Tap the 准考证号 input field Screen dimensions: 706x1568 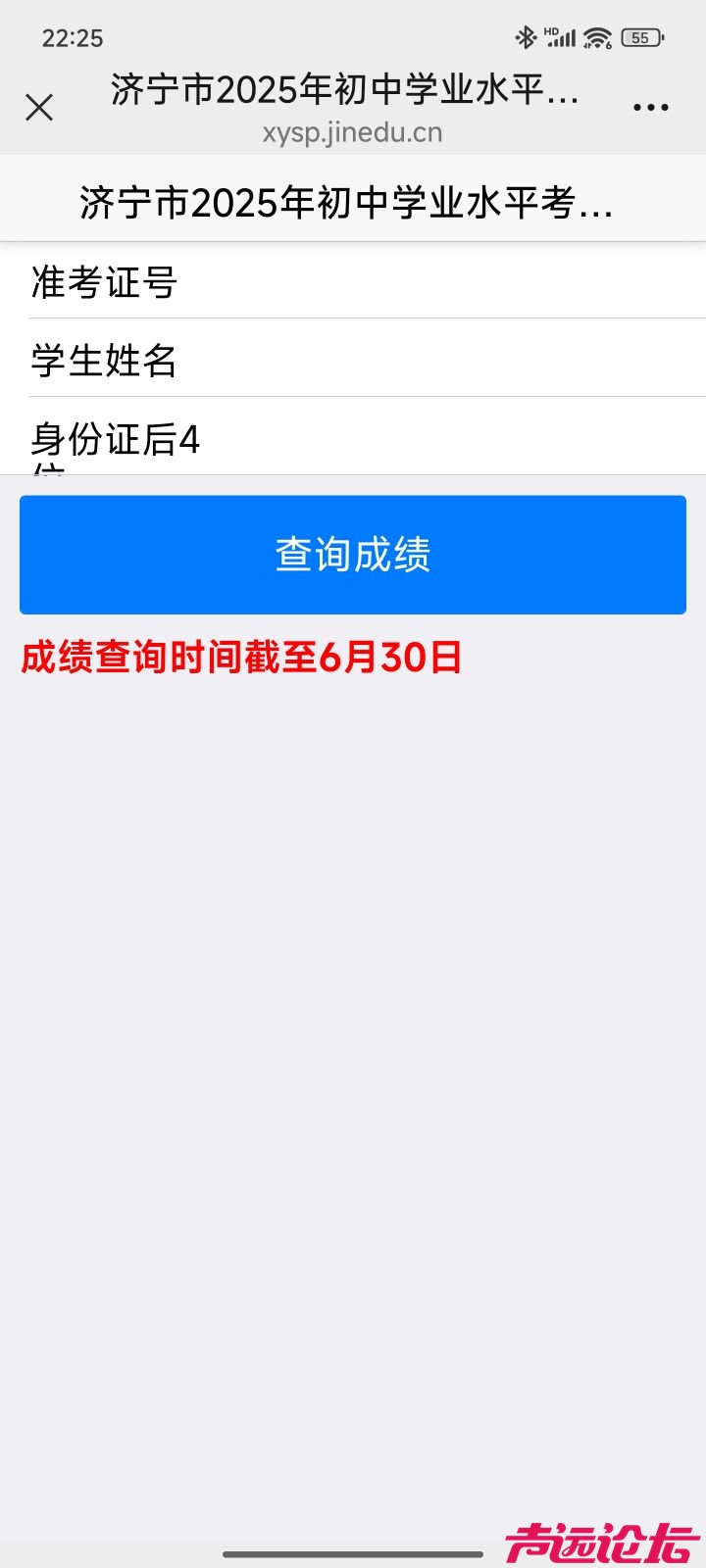click(x=441, y=282)
